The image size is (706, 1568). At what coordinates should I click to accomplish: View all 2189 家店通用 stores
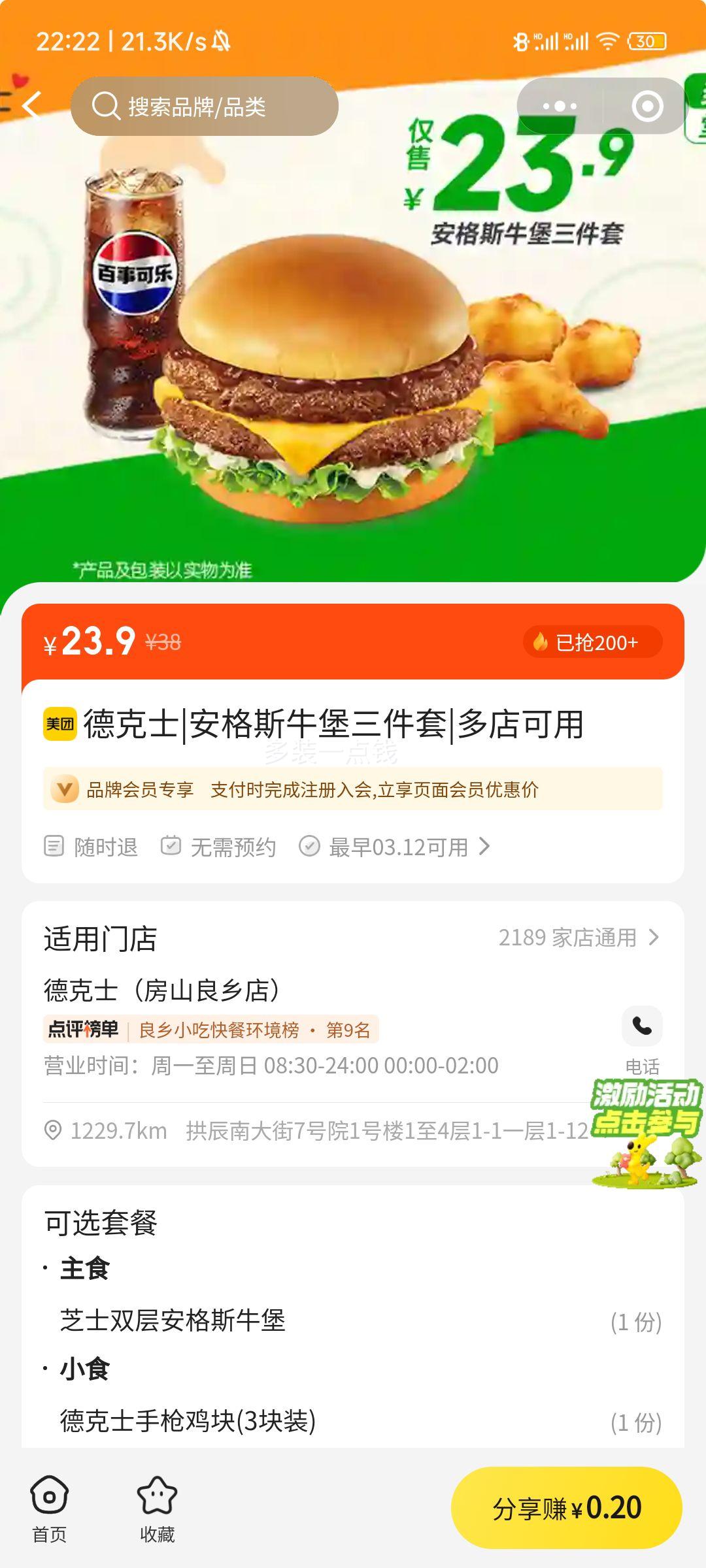[x=579, y=938]
